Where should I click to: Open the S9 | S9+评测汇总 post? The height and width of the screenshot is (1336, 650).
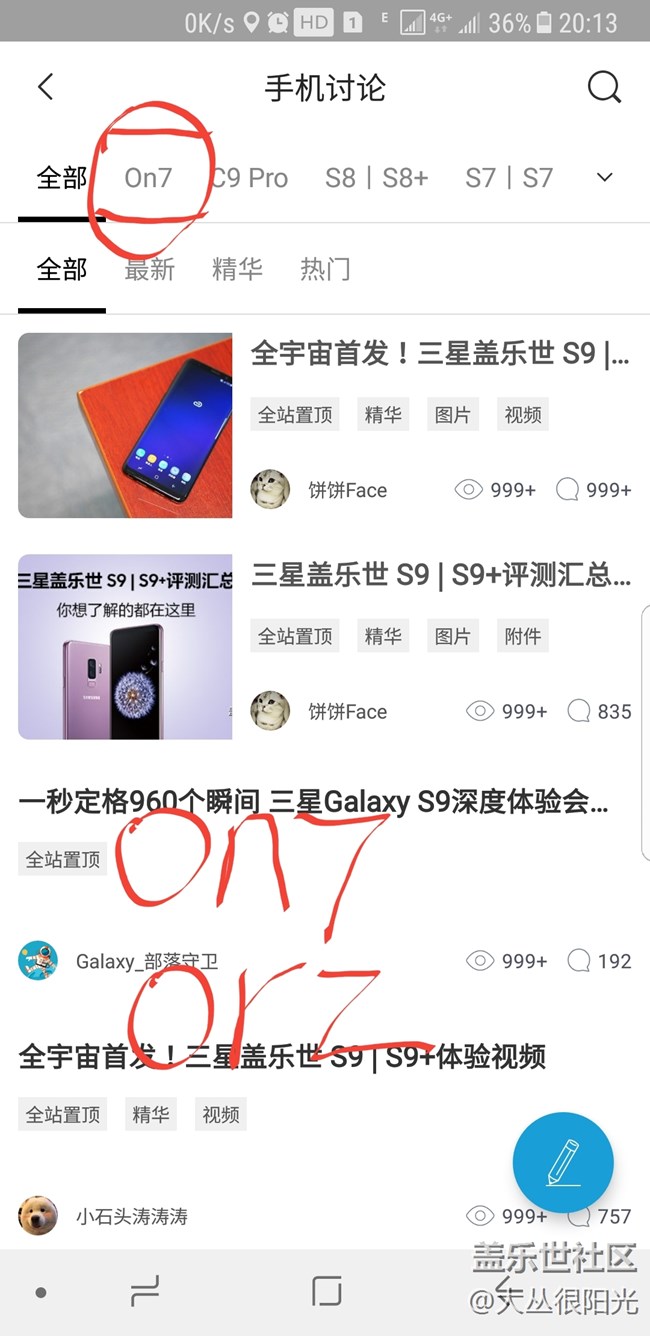click(x=440, y=576)
